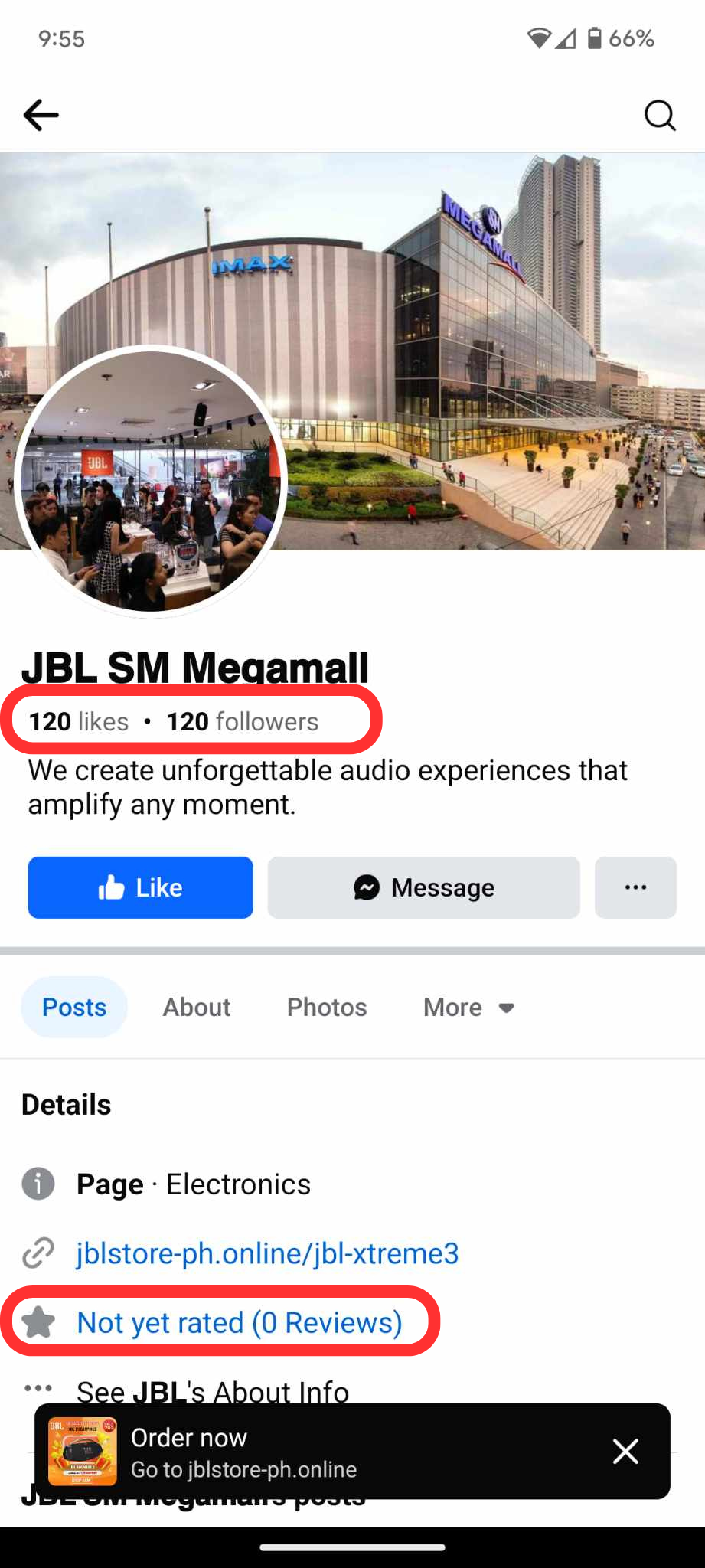The width and height of the screenshot is (705, 1568).
Task: Switch to the About tab
Action: (197, 1007)
